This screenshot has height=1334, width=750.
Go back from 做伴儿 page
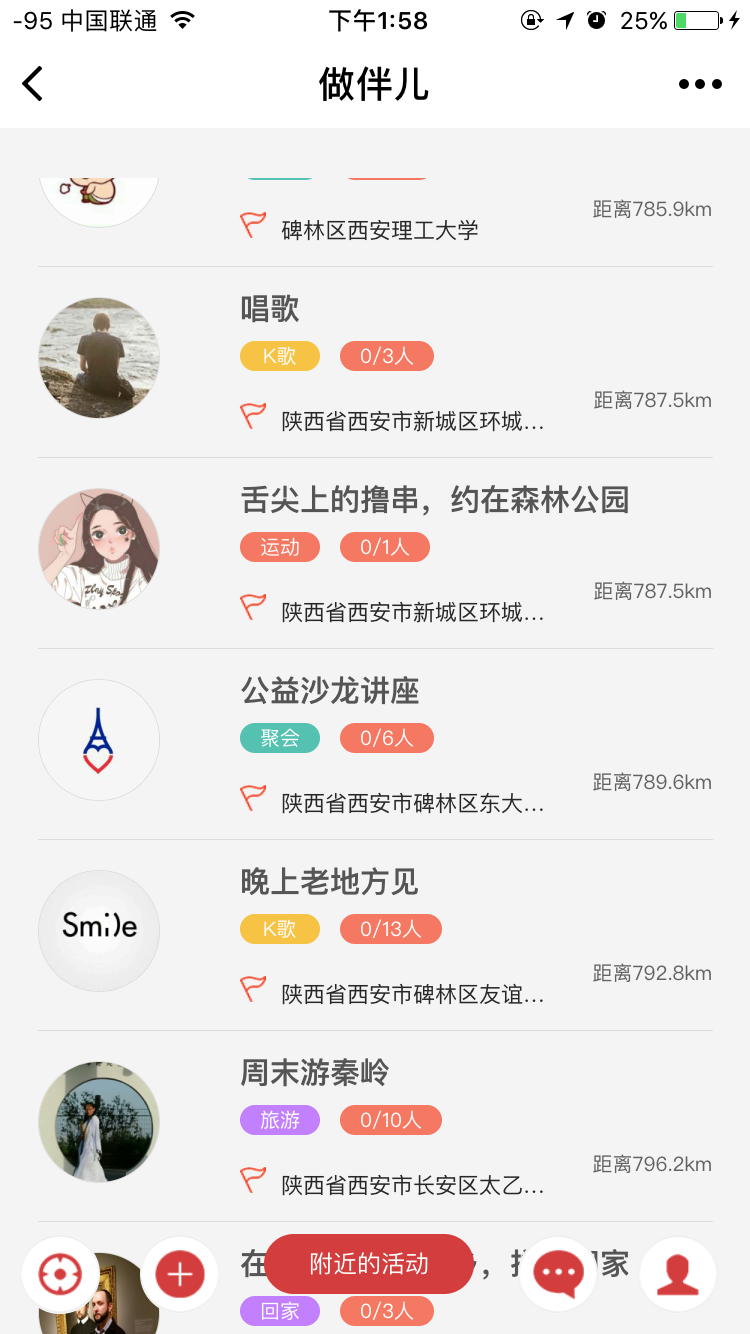point(33,84)
